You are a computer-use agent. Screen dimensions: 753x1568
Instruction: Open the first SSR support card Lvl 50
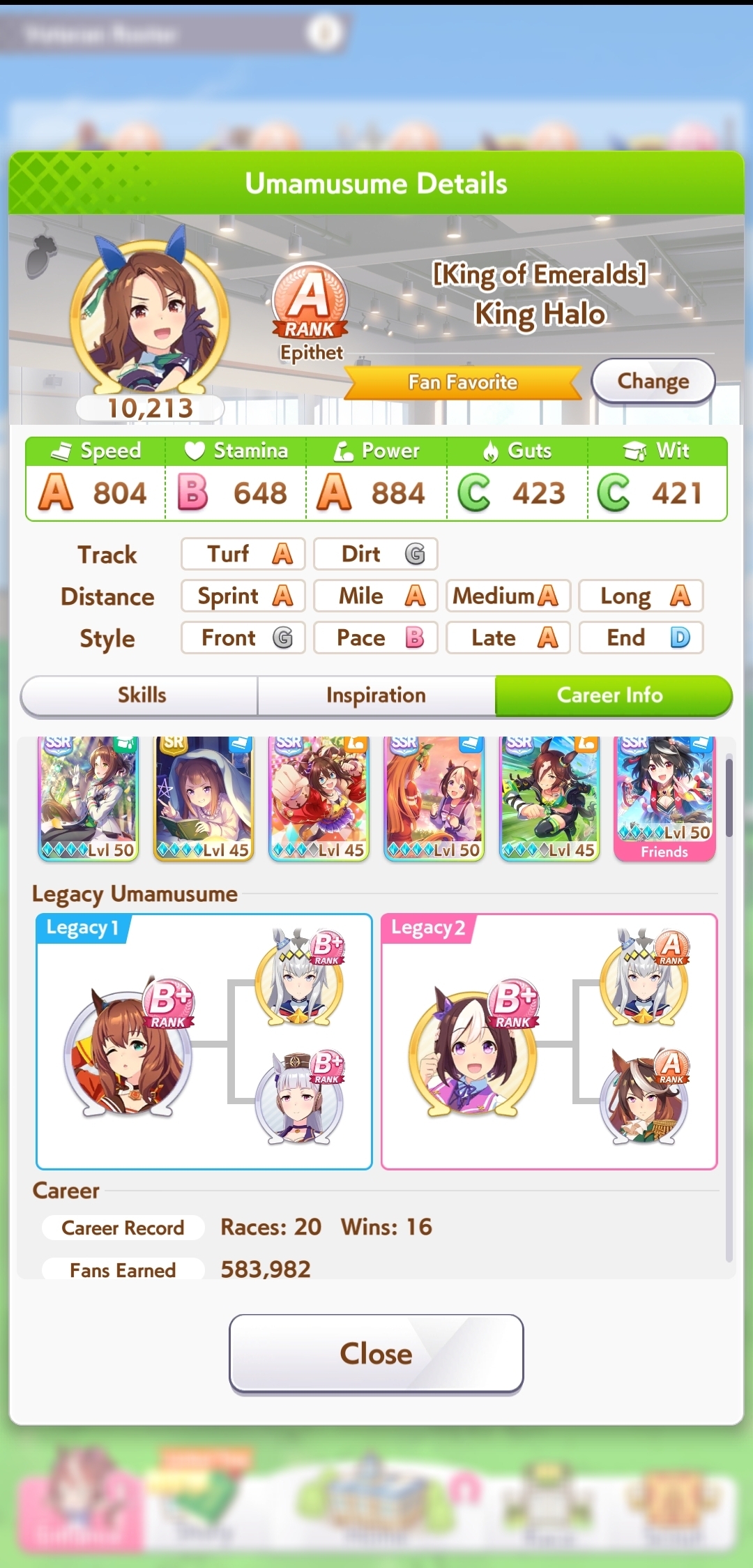(x=88, y=799)
